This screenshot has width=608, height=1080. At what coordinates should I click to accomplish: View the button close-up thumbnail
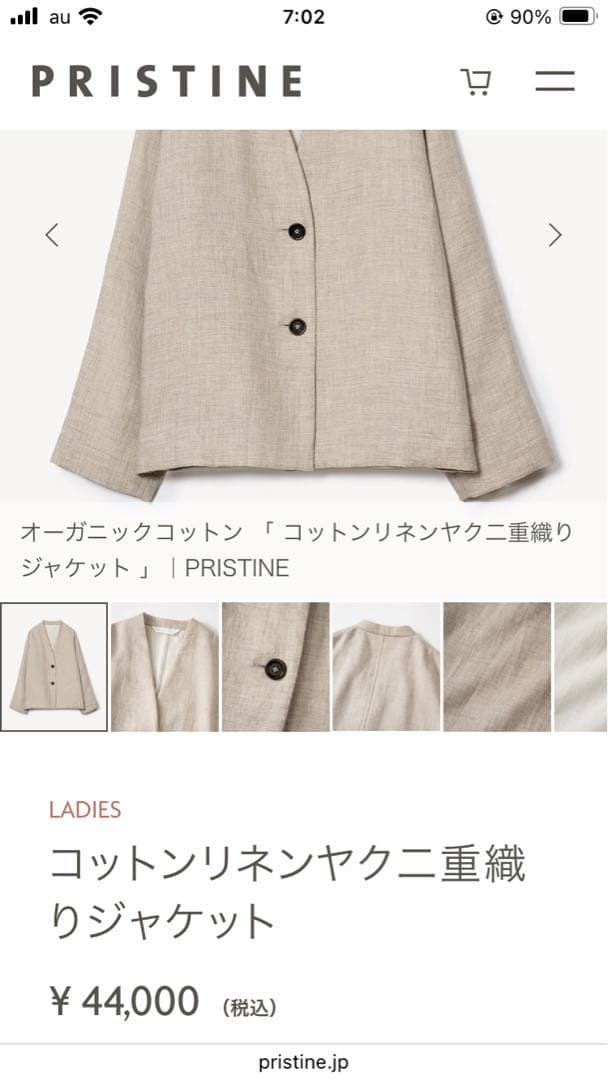click(x=275, y=667)
